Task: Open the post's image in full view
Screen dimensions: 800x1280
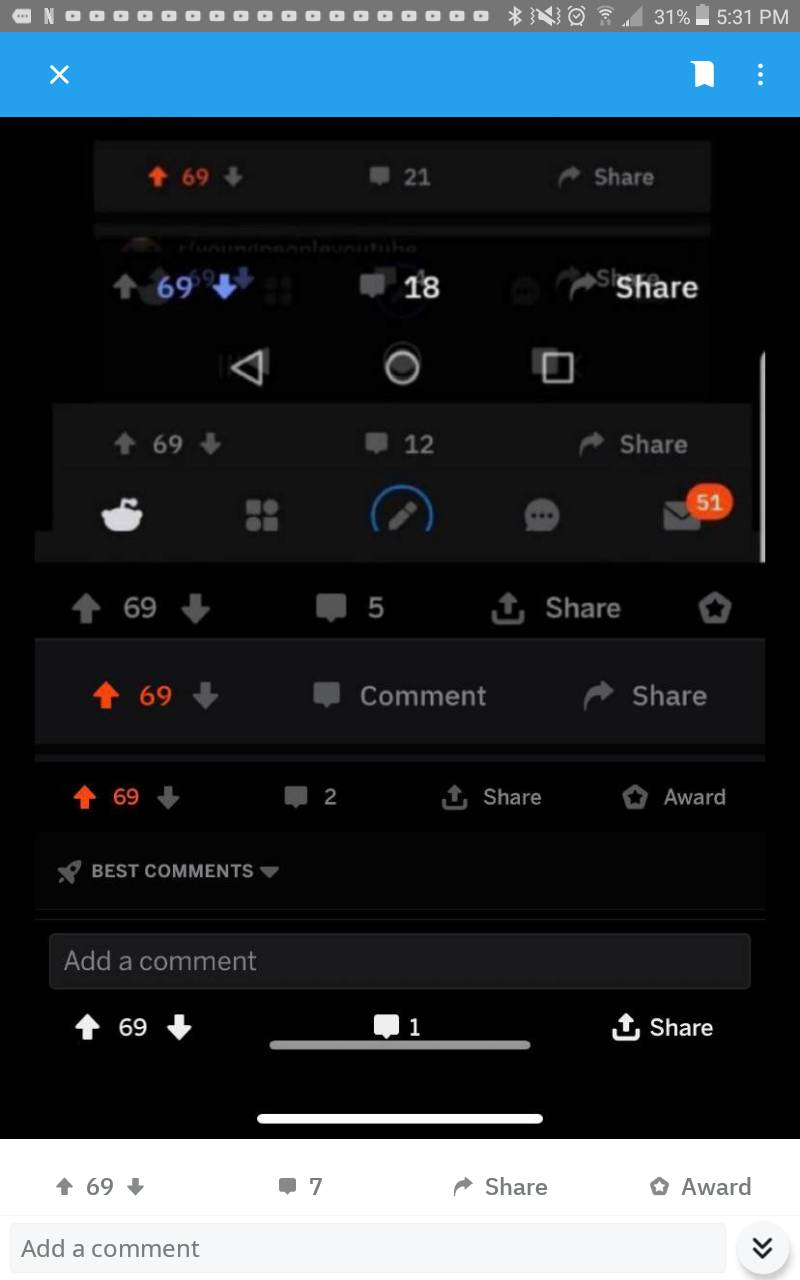Action: 400,620
